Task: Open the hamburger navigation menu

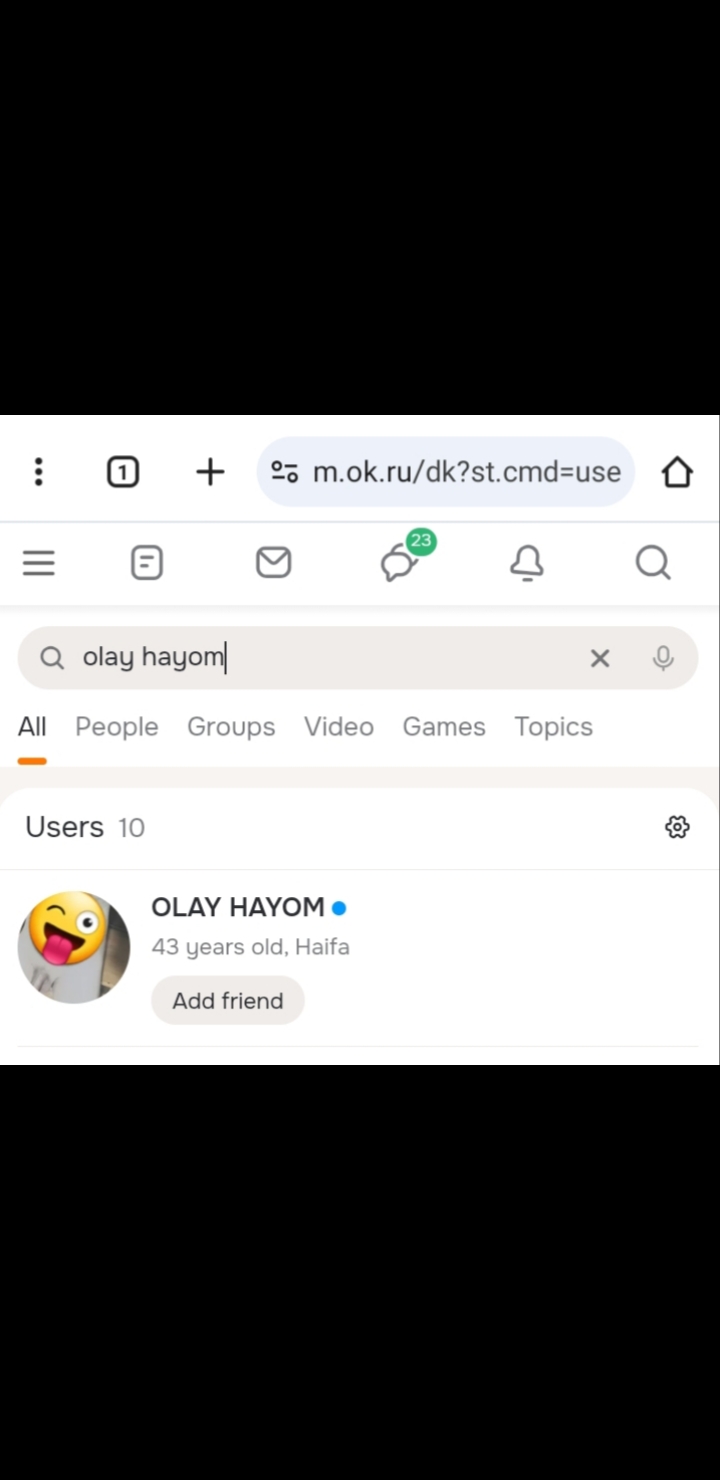Action: (x=39, y=563)
